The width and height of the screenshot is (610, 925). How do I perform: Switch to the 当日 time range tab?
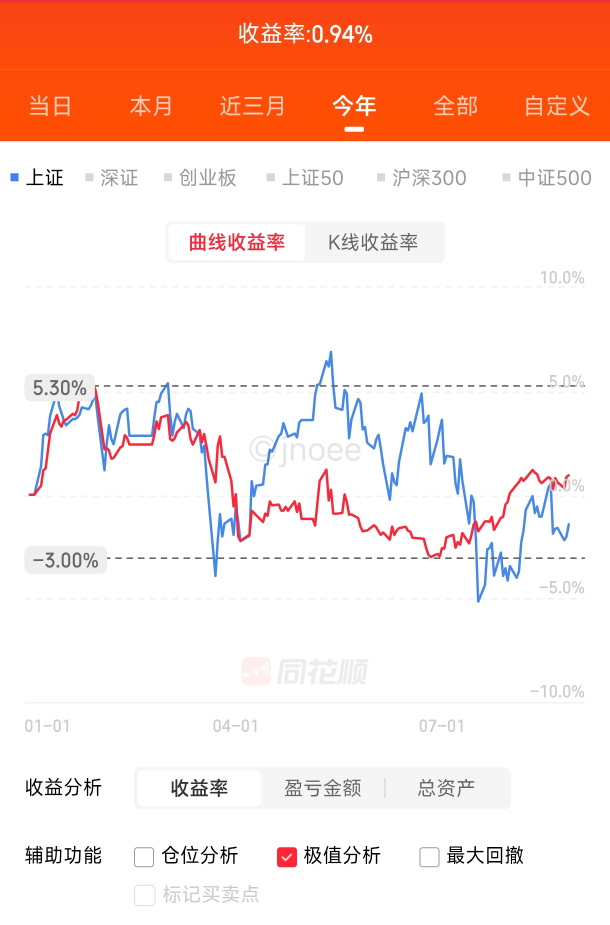click(50, 107)
